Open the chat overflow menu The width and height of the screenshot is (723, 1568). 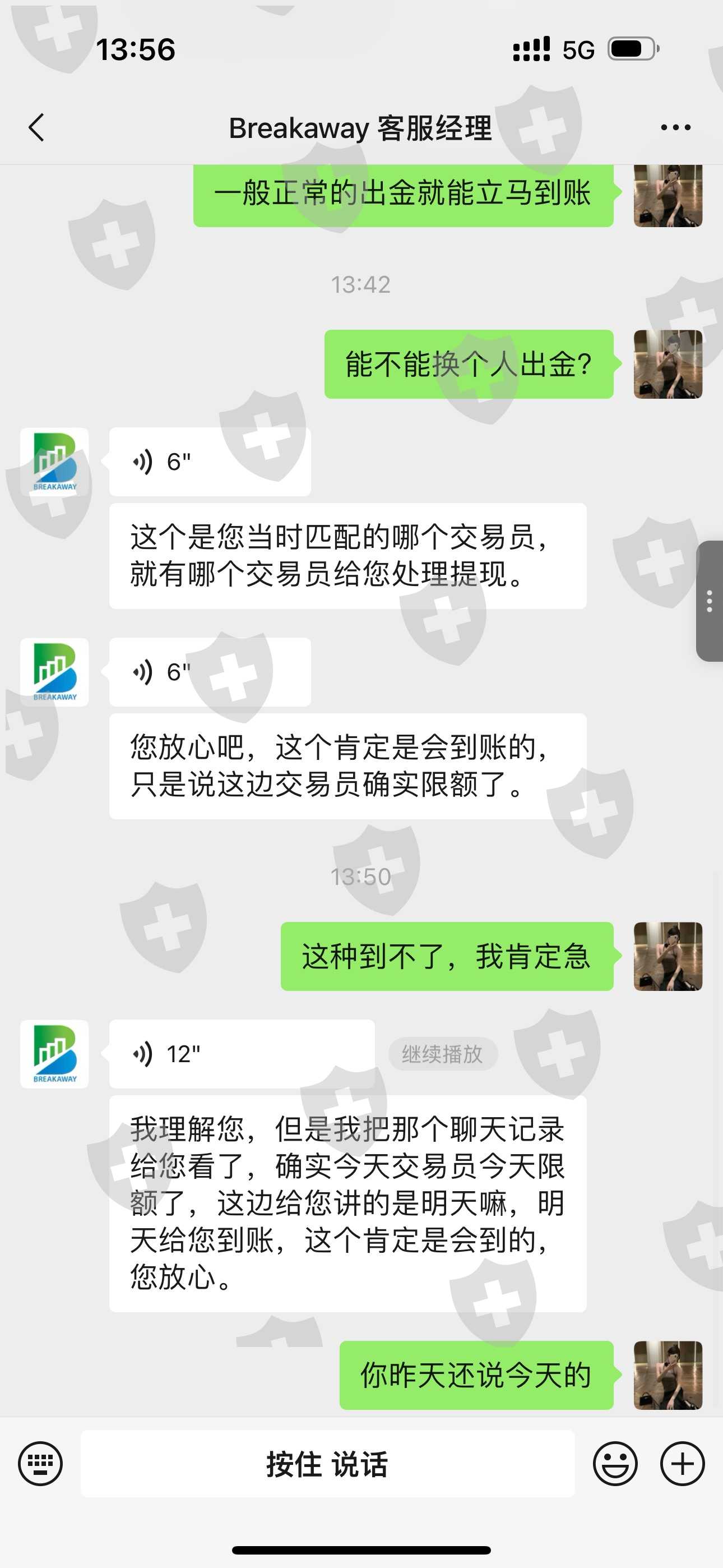tap(675, 128)
